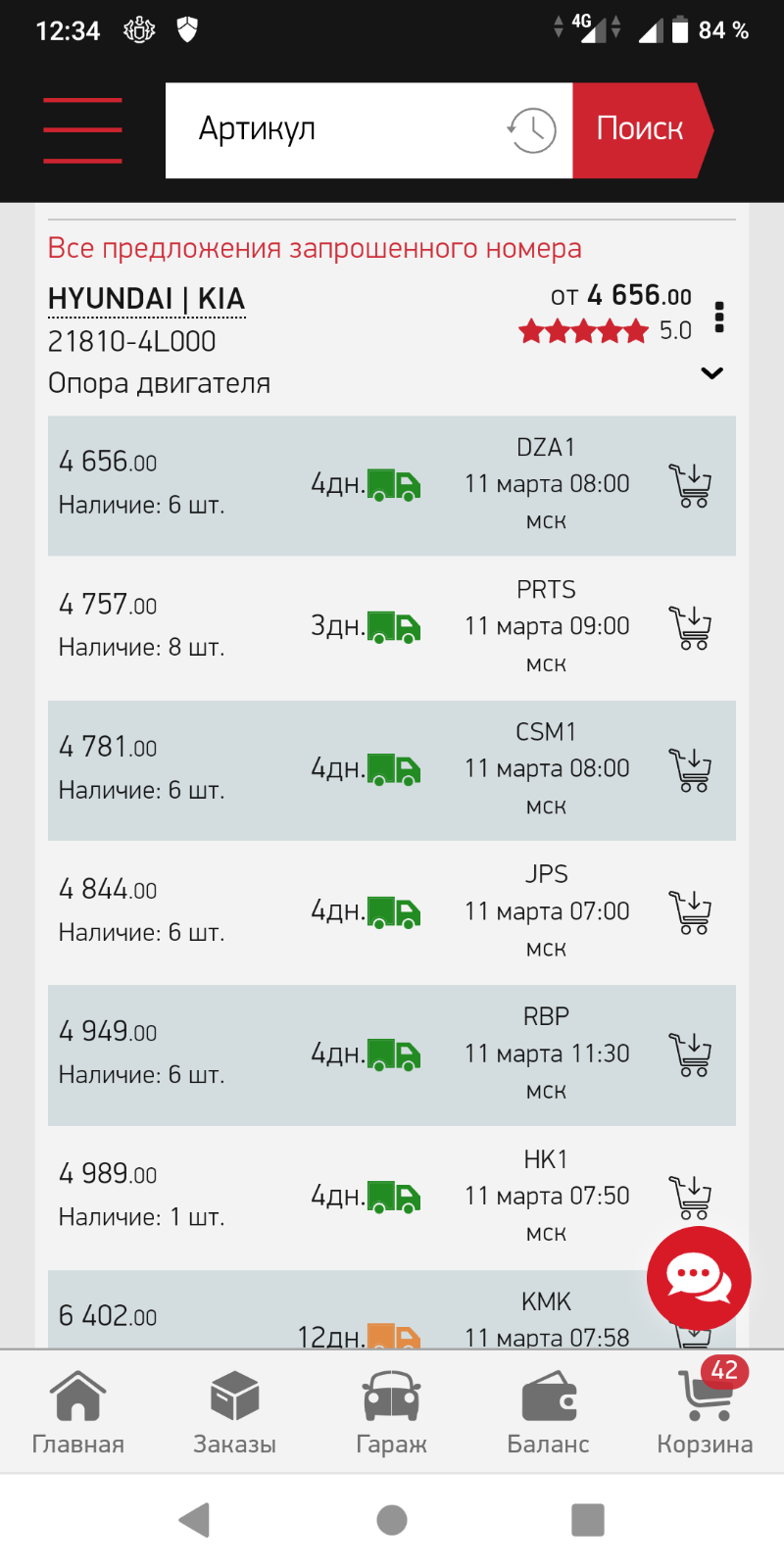
Task: Switch to the Баланс tab
Action: pyautogui.click(x=549, y=1413)
